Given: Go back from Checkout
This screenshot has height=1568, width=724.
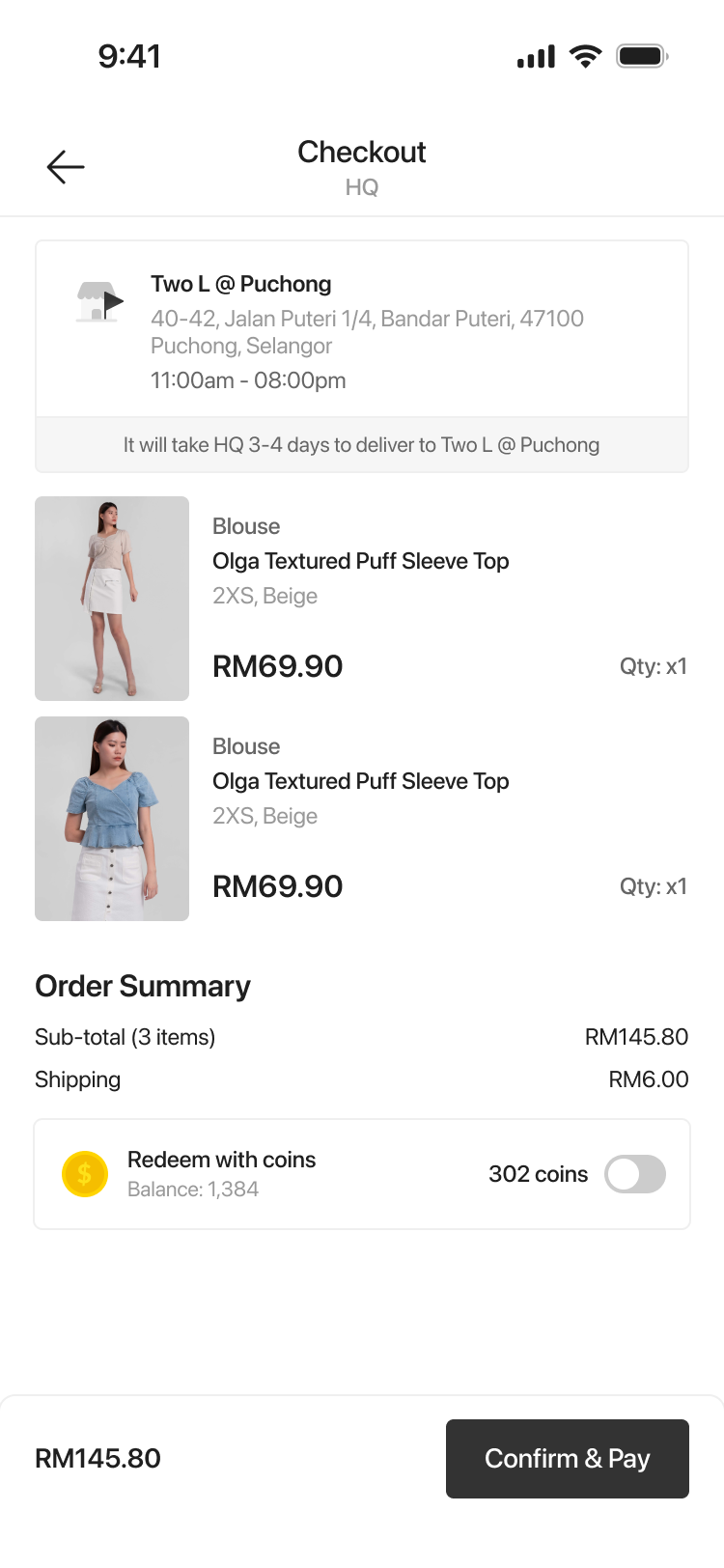Looking at the screenshot, I should [66, 167].
